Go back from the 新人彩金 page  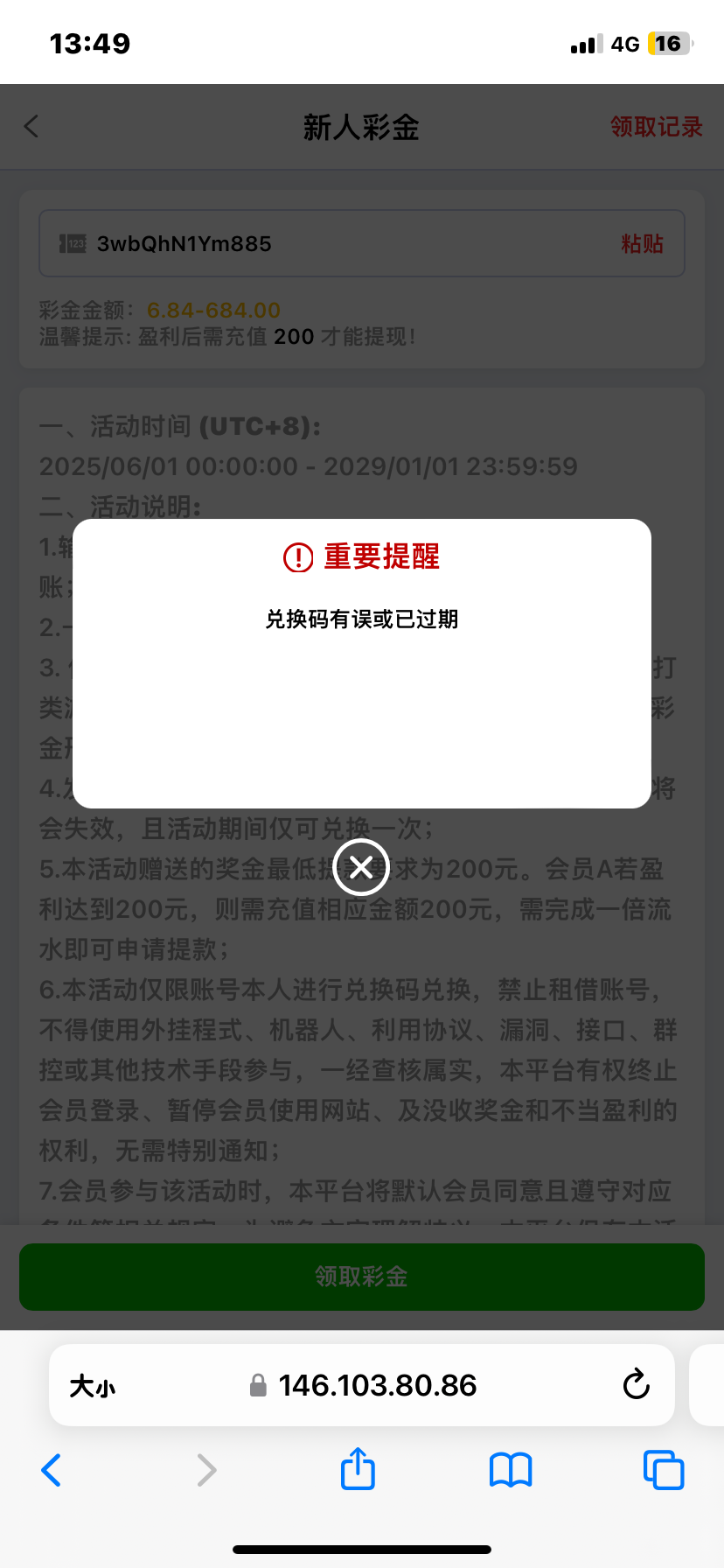[x=31, y=127]
